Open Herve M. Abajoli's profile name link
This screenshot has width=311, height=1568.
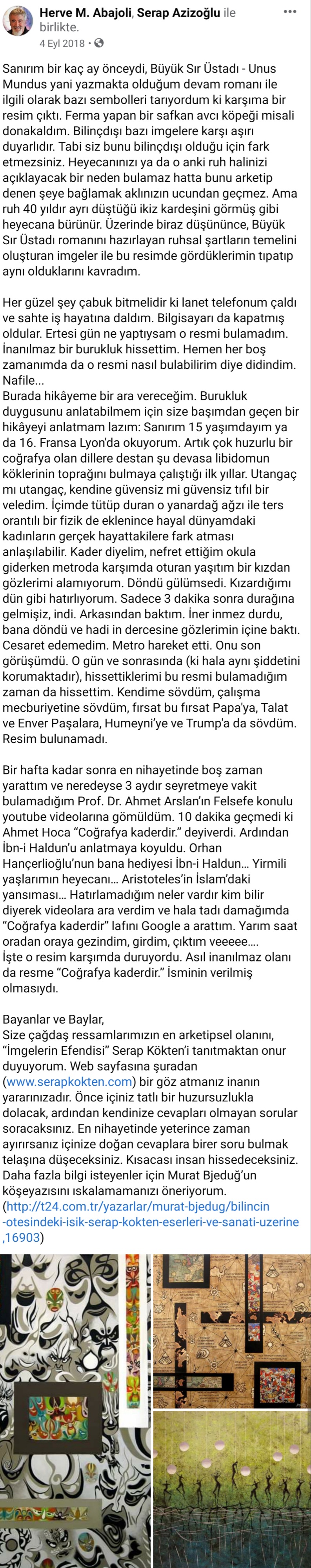coord(86,13)
